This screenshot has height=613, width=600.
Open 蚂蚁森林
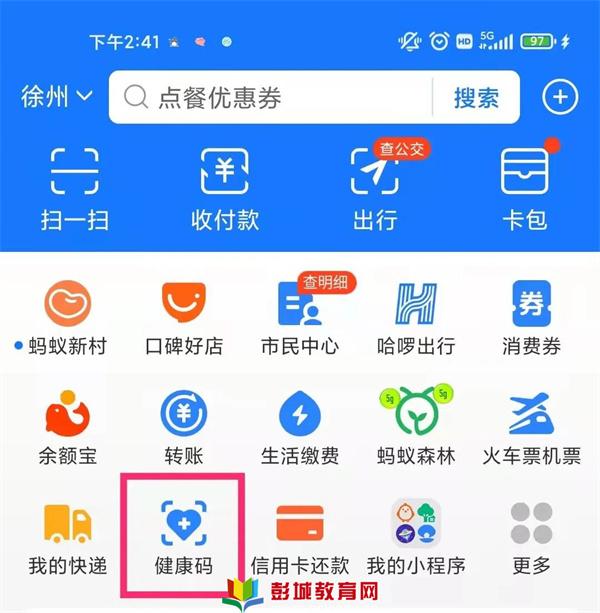point(416,427)
